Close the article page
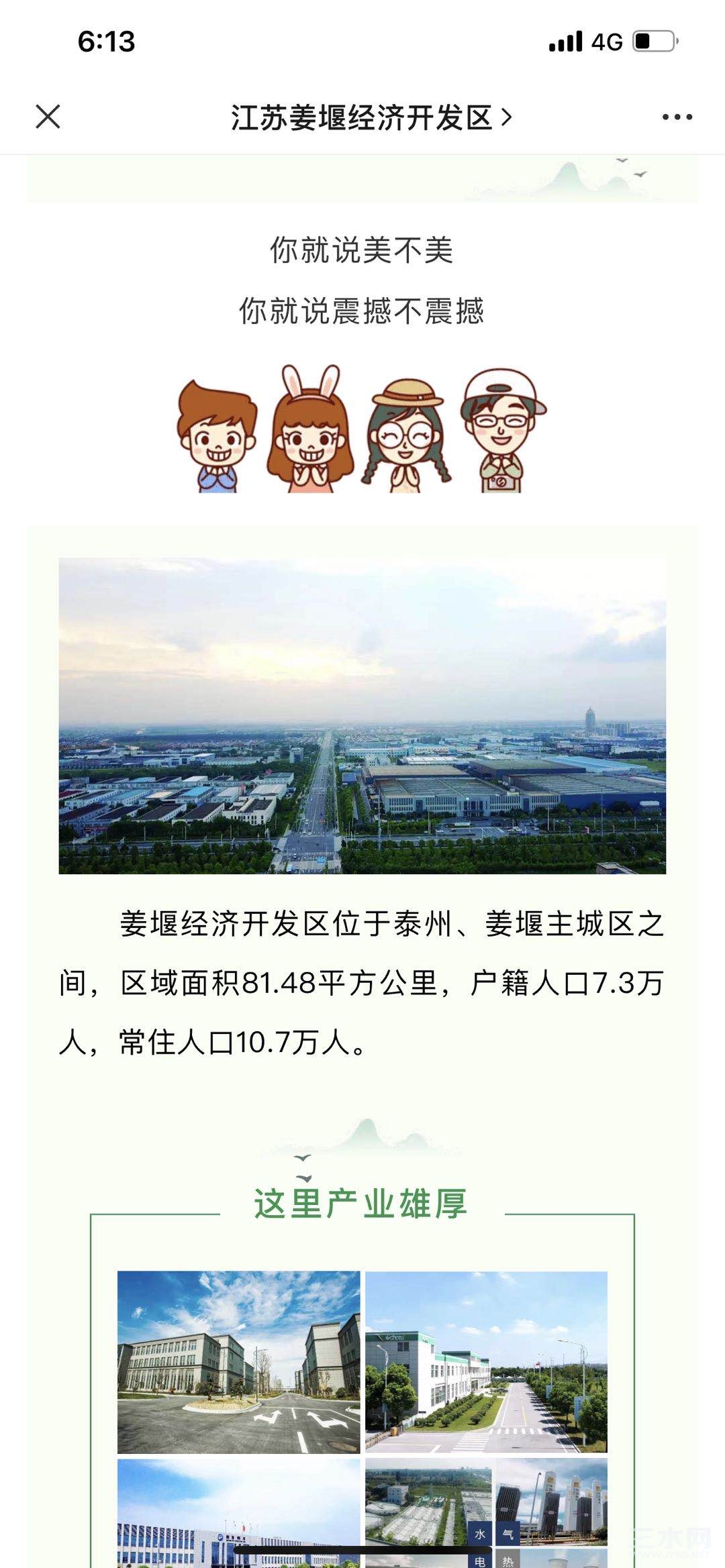This screenshot has width=725, height=1568. [x=48, y=117]
